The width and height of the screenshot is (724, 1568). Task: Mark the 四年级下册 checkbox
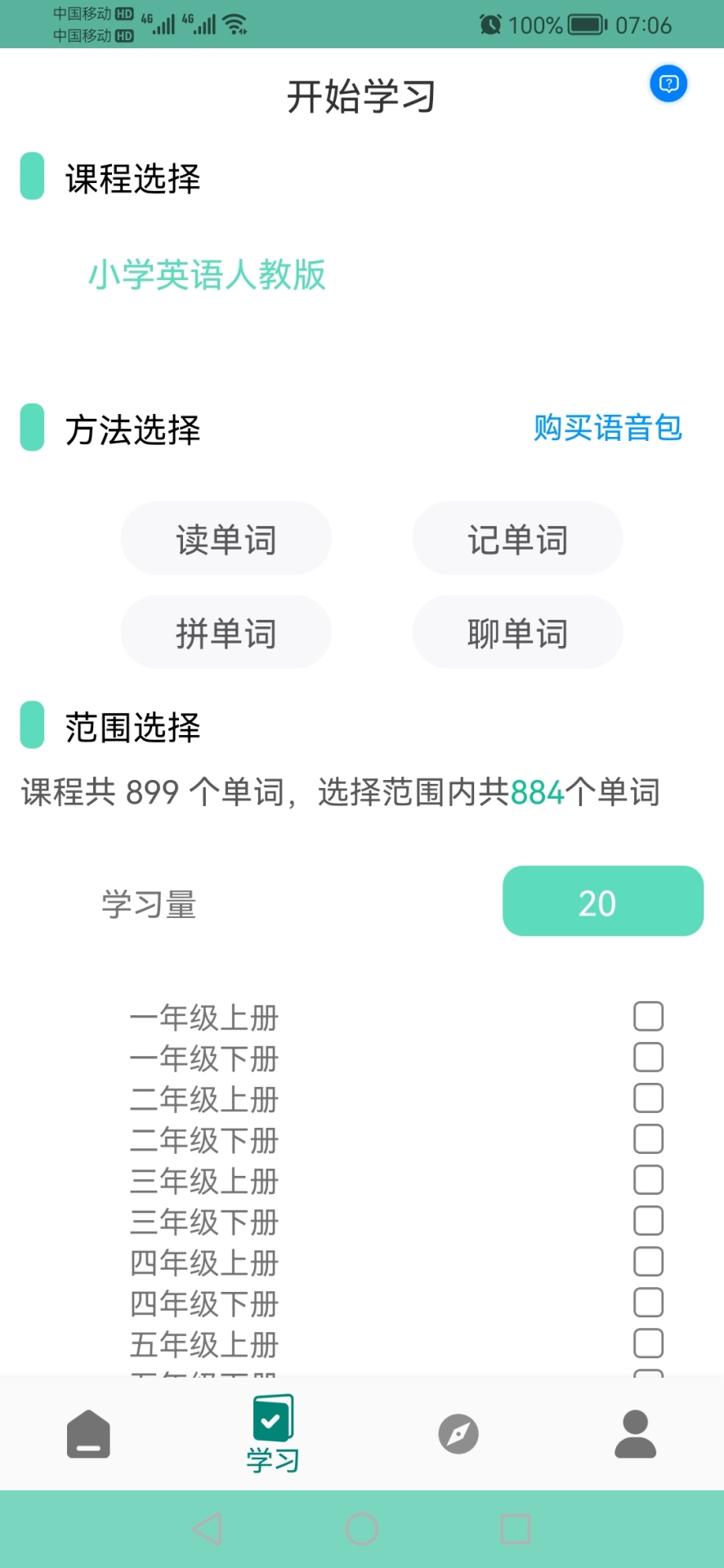click(648, 1303)
